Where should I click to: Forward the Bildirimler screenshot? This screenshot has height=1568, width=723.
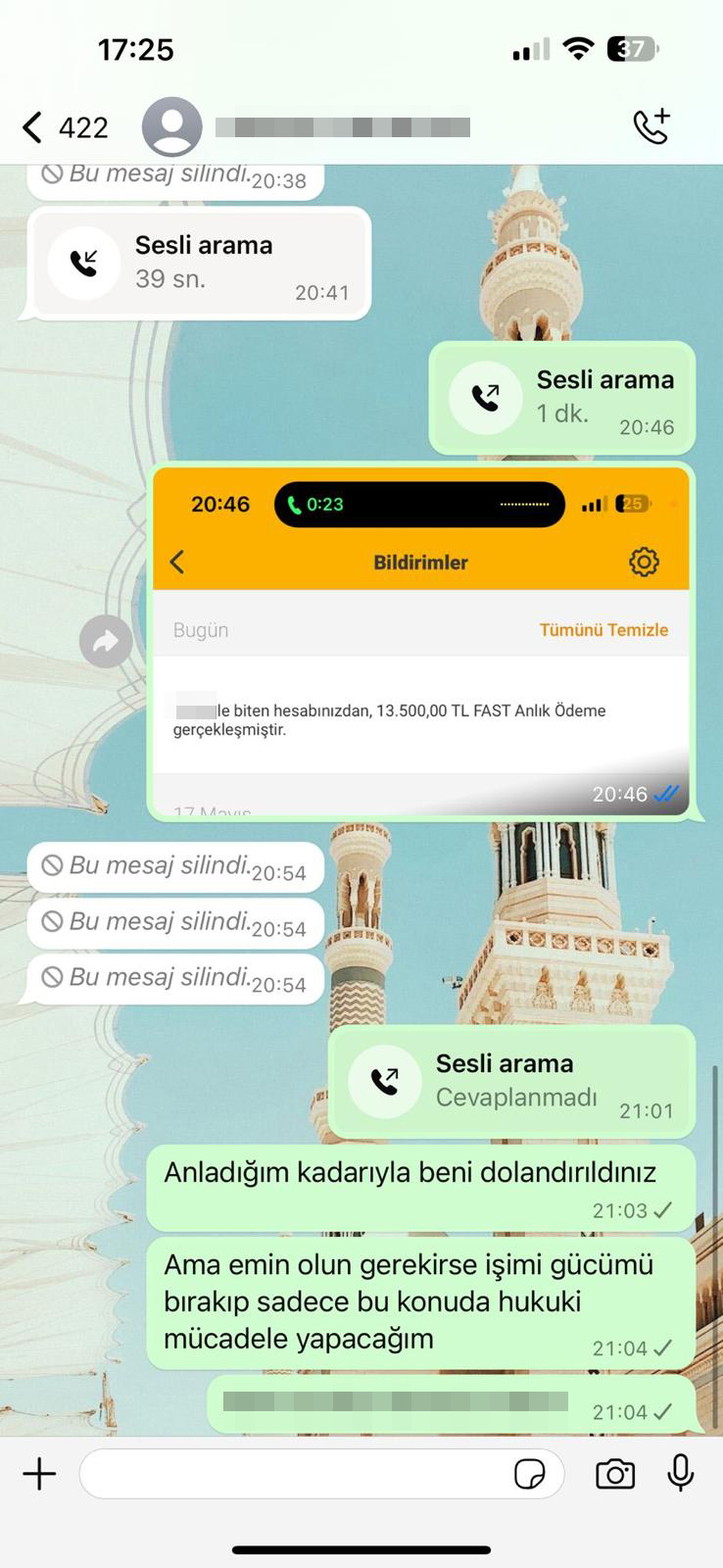click(x=106, y=642)
